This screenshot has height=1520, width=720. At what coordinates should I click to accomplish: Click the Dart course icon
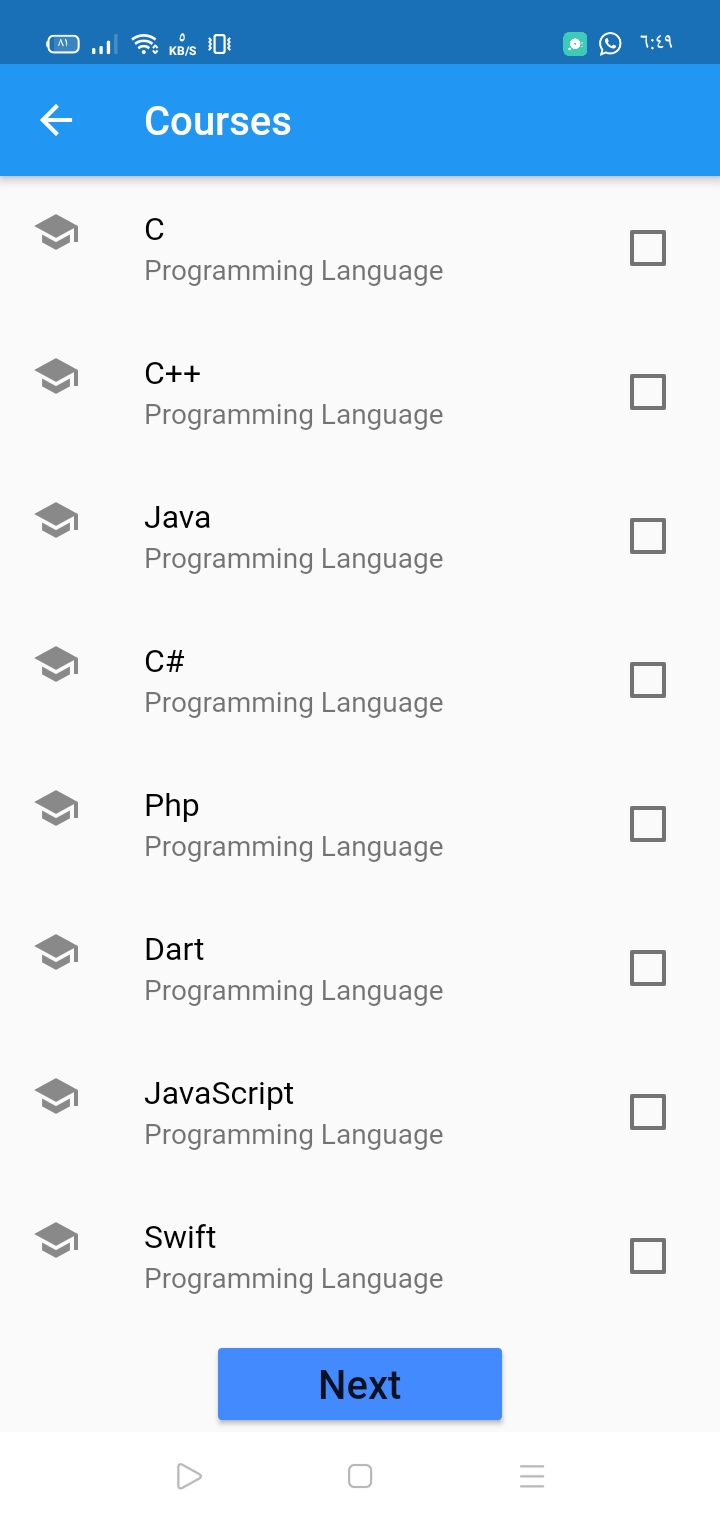[56, 951]
